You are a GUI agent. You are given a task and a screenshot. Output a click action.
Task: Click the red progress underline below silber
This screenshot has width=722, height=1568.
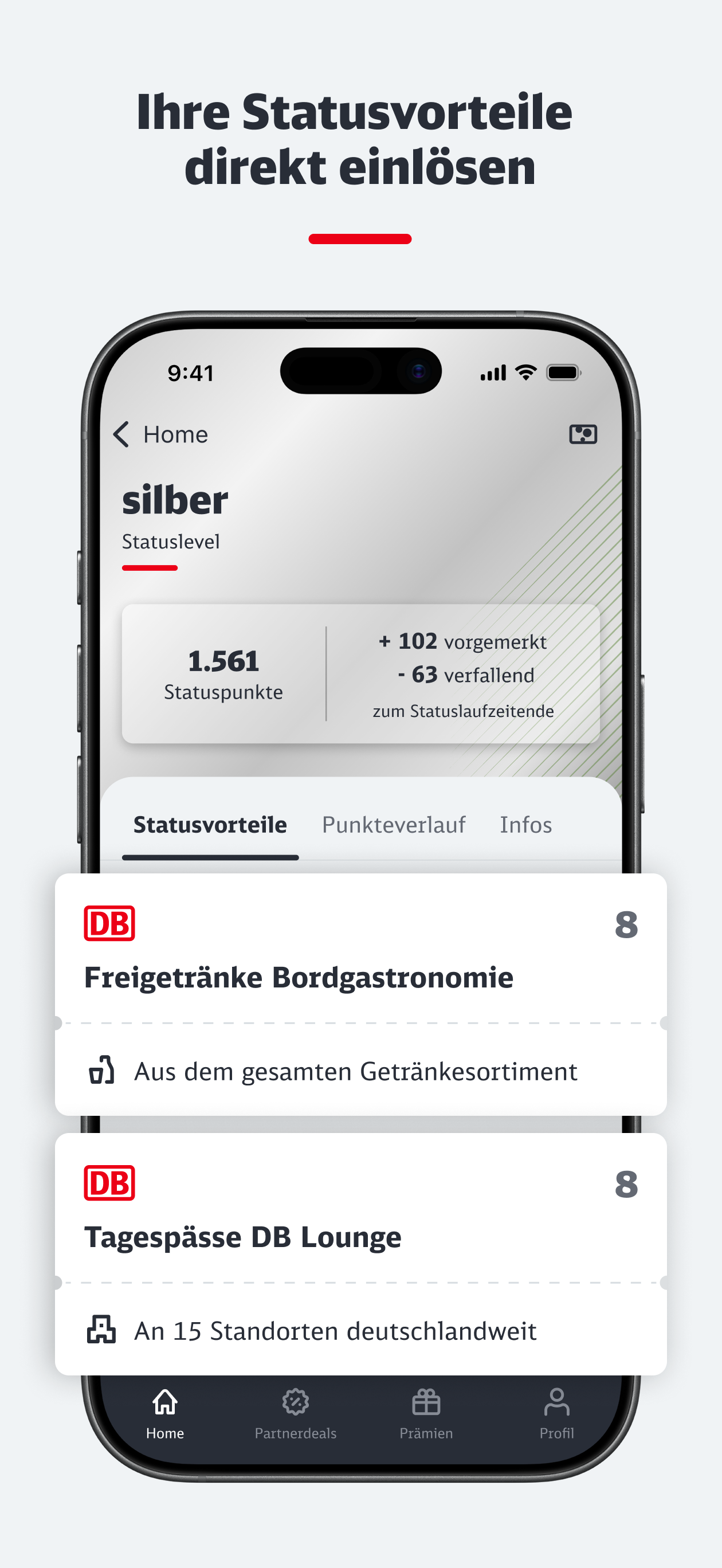(x=150, y=567)
